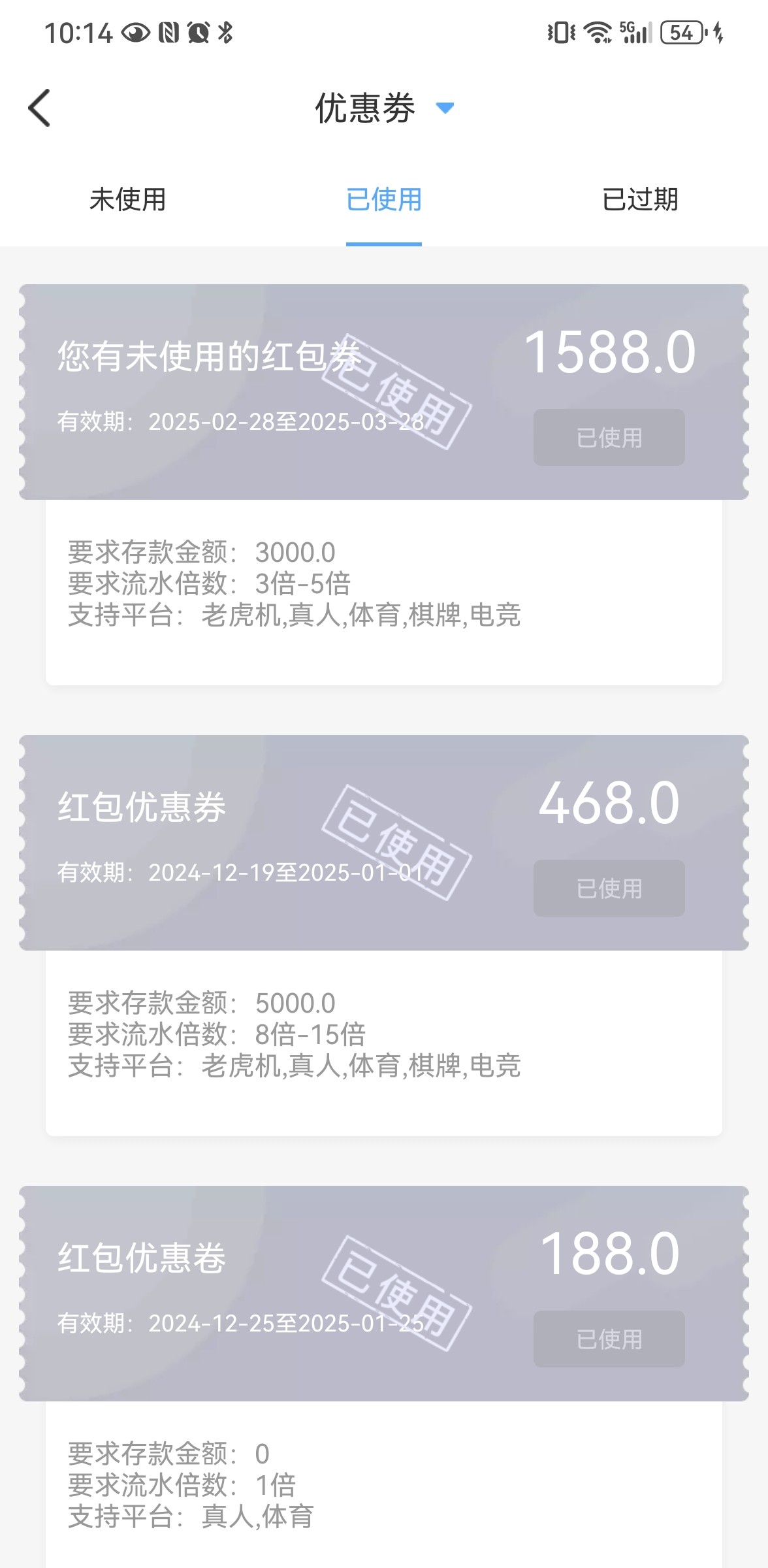768x1568 pixels.
Task: Switch to the 已过期 tab
Action: coord(640,199)
